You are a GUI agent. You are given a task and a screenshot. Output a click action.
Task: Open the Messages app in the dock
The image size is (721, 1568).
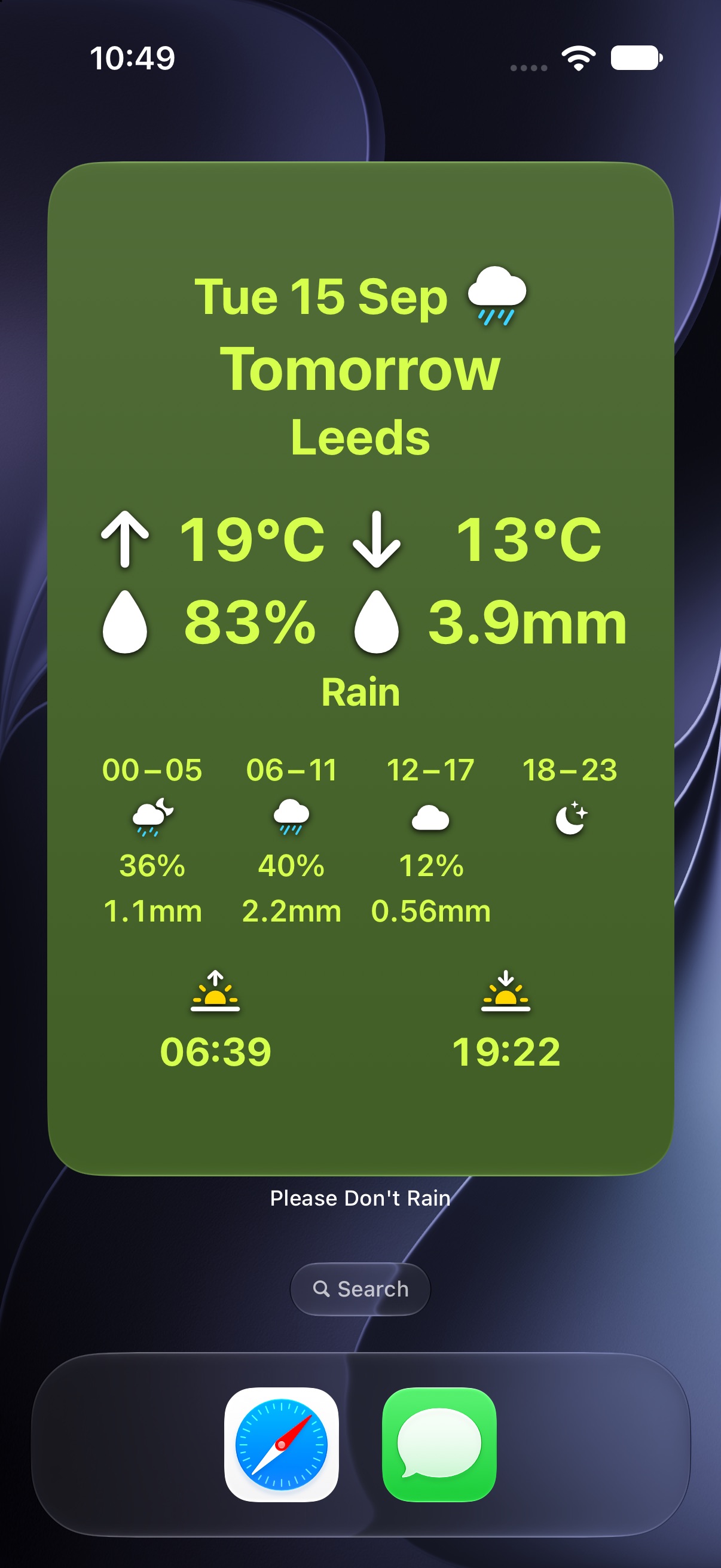(x=439, y=1444)
